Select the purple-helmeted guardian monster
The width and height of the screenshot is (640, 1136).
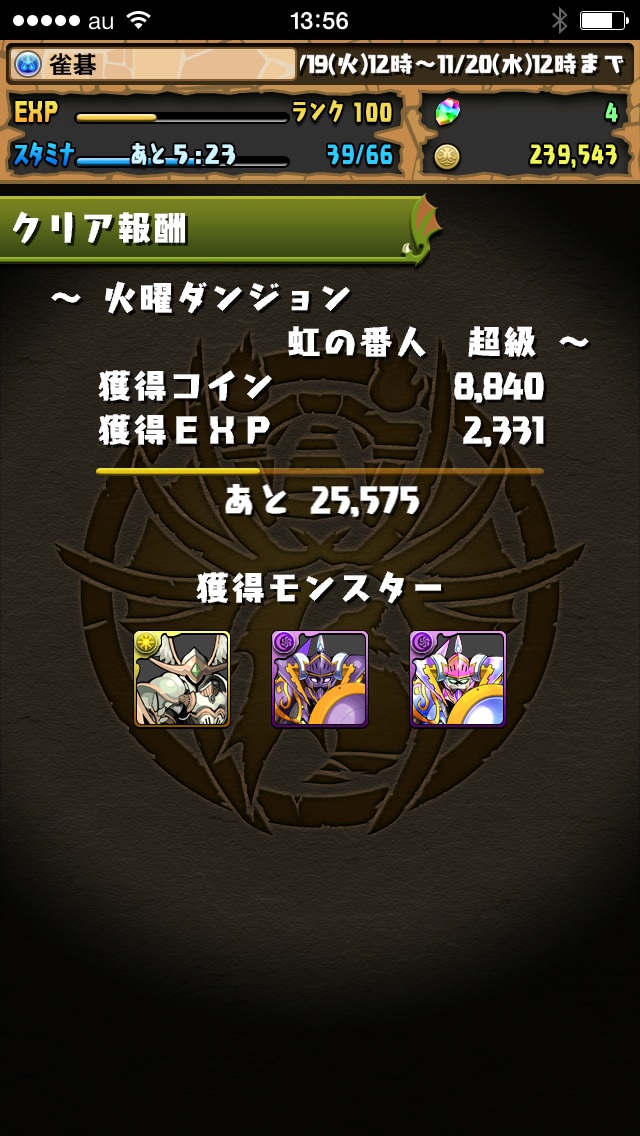(x=320, y=678)
